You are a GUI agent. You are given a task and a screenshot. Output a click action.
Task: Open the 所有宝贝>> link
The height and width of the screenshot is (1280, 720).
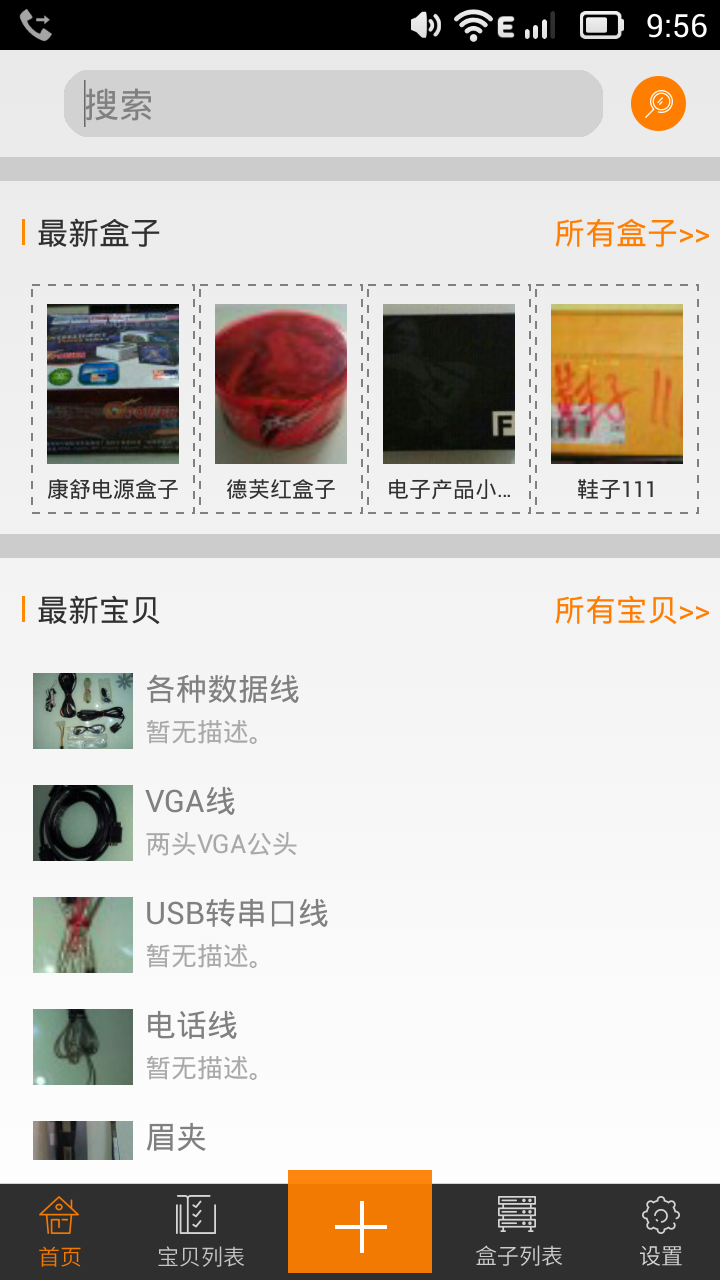click(x=631, y=611)
